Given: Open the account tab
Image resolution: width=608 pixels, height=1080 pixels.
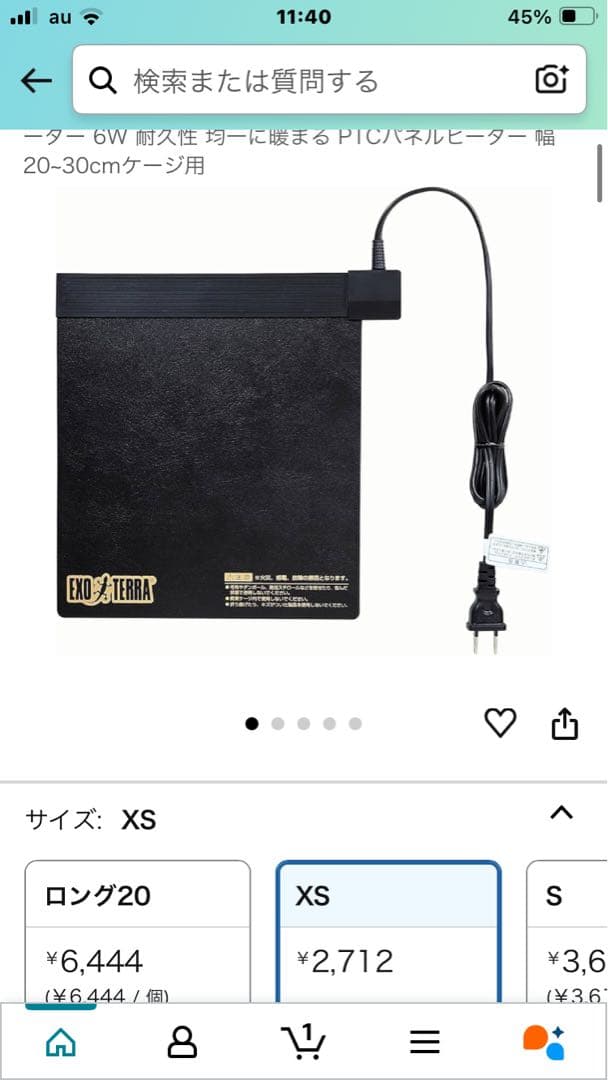Looking at the screenshot, I should (182, 1043).
